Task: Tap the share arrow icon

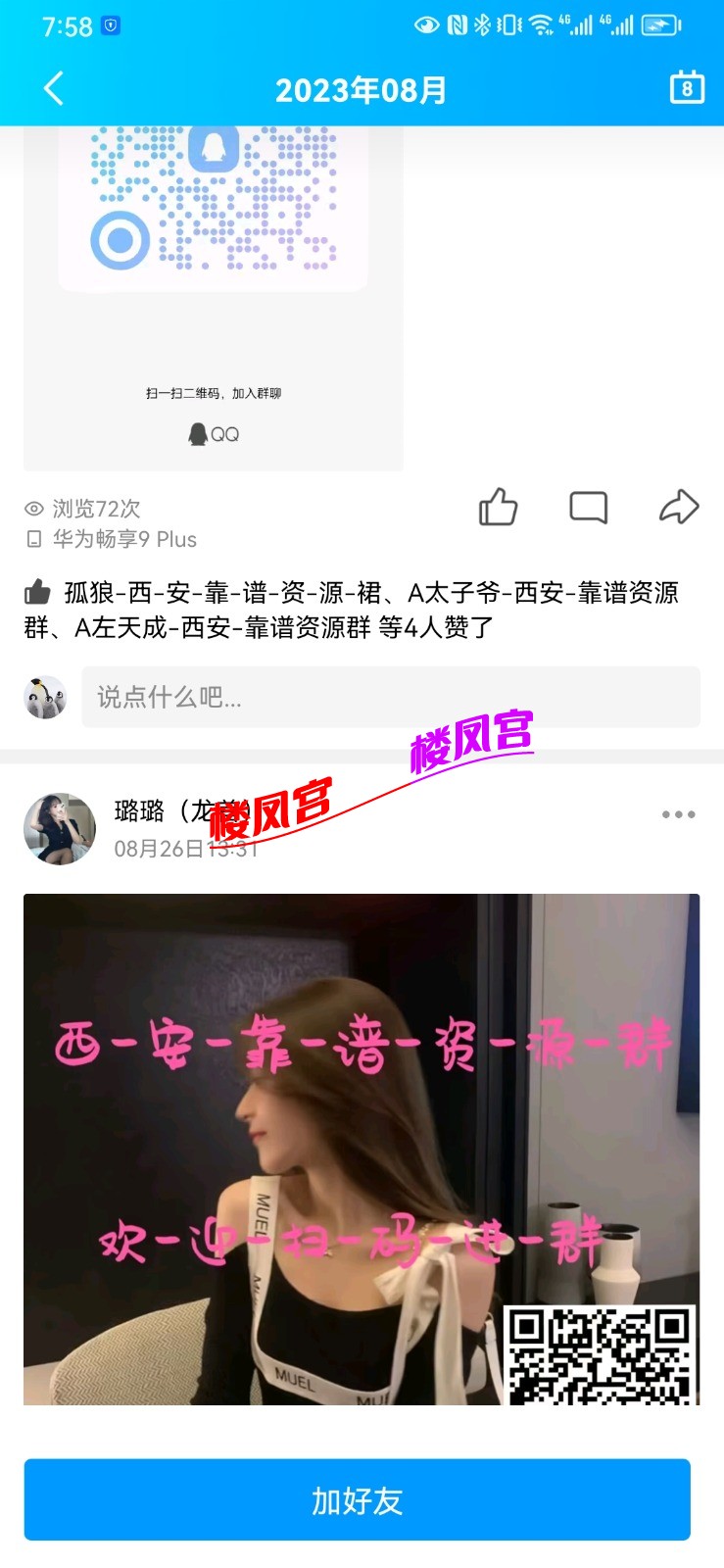Action: [678, 507]
